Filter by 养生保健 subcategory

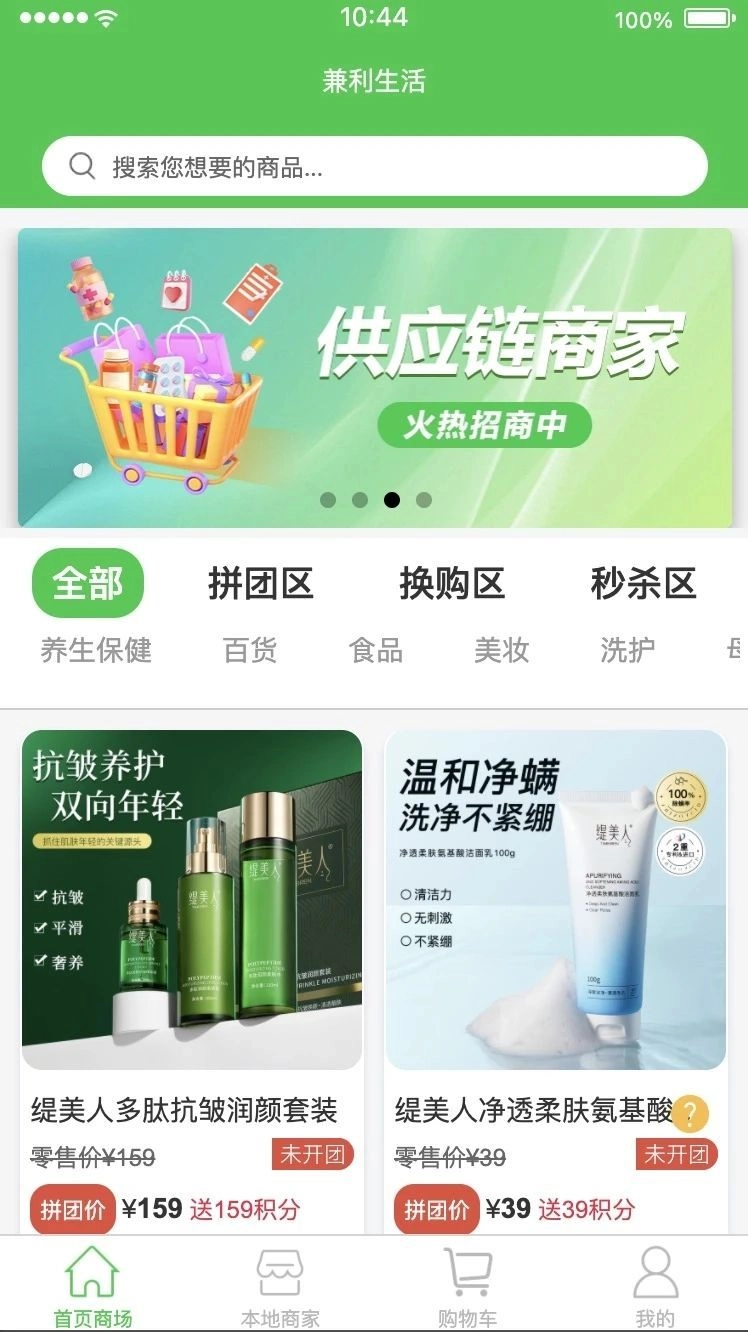pos(96,650)
